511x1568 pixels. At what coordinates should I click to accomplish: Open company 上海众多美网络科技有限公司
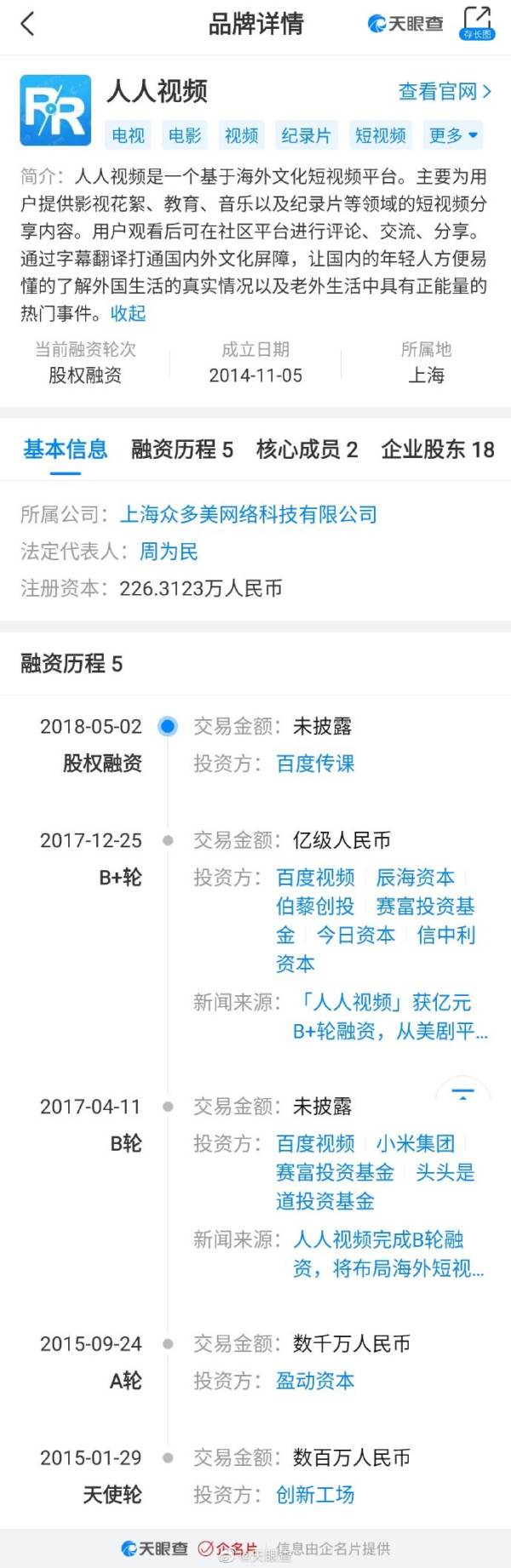[x=248, y=514]
